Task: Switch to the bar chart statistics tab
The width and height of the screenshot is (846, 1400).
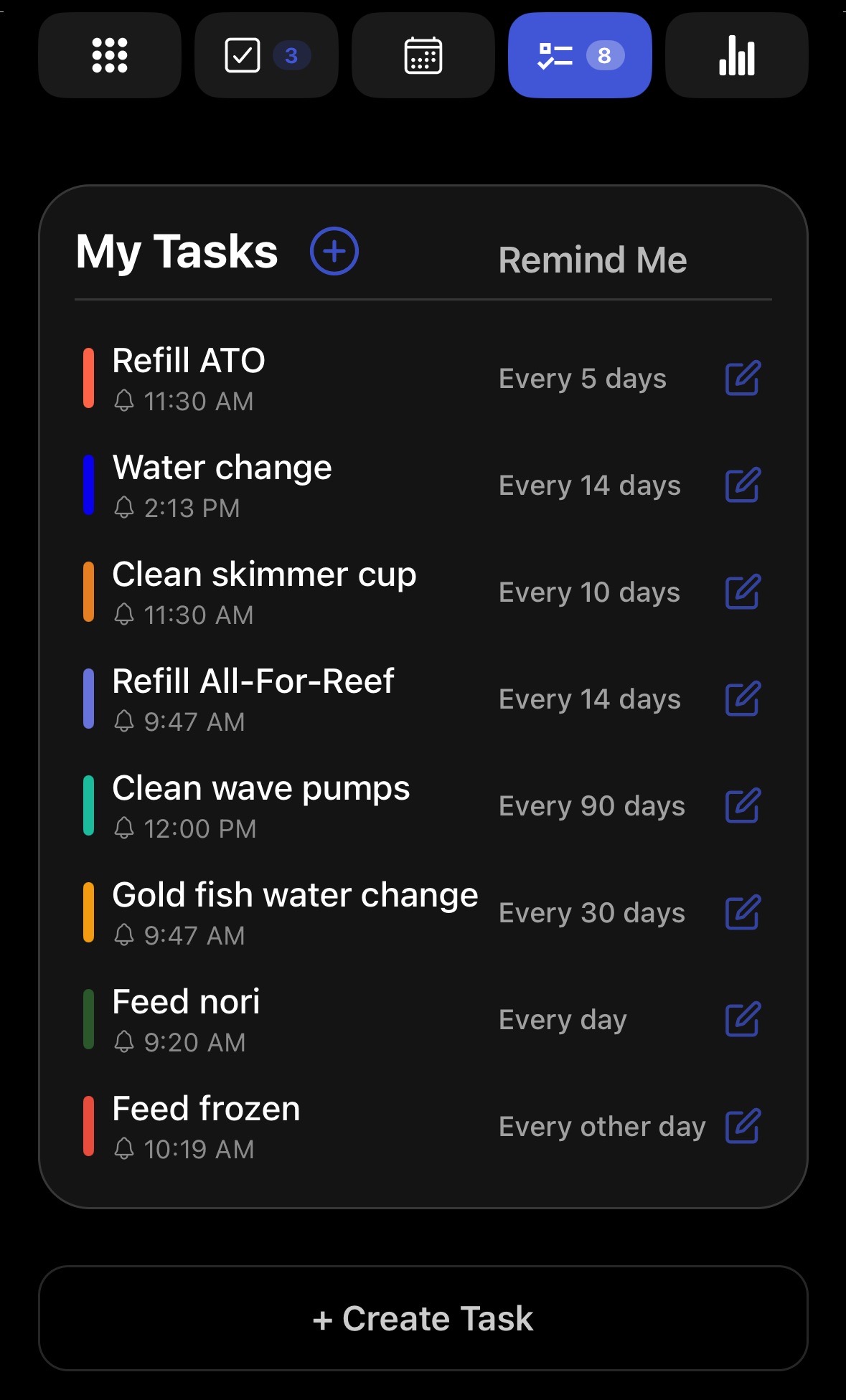Action: pos(737,55)
